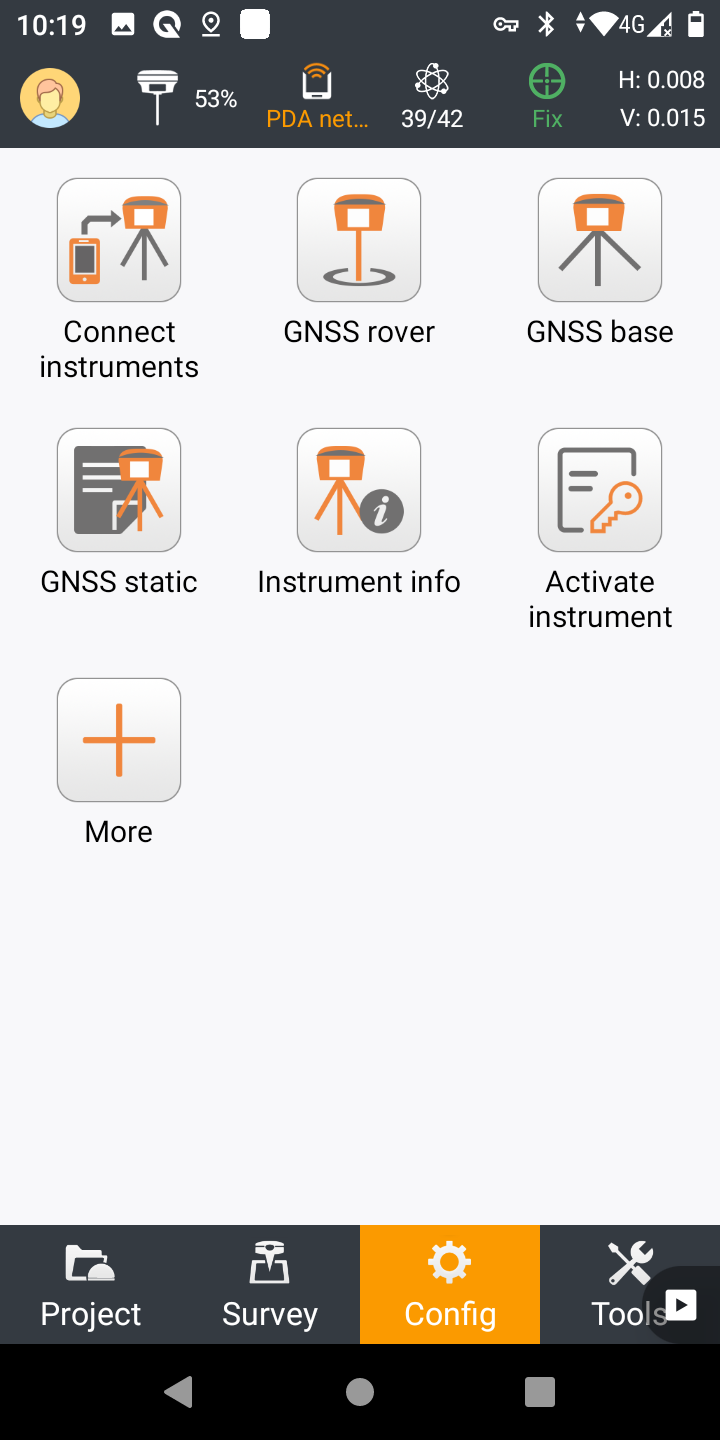Tap the More plus button
This screenshot has width=720, height=1440.
click(x=119, y=741)
